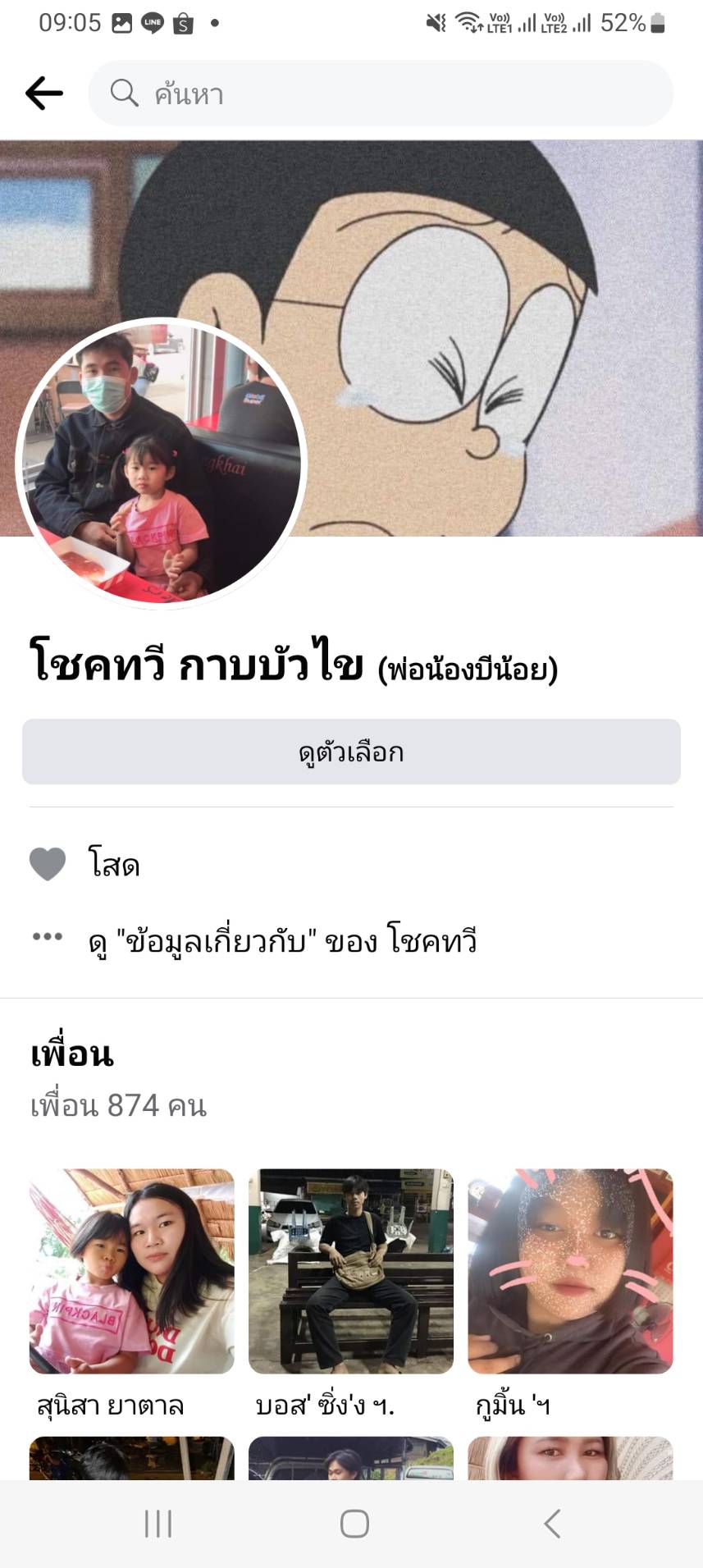The height and width of the screenshot is (1568, 703).
Task: Go to the system home screen
Action: (354, 1524)
